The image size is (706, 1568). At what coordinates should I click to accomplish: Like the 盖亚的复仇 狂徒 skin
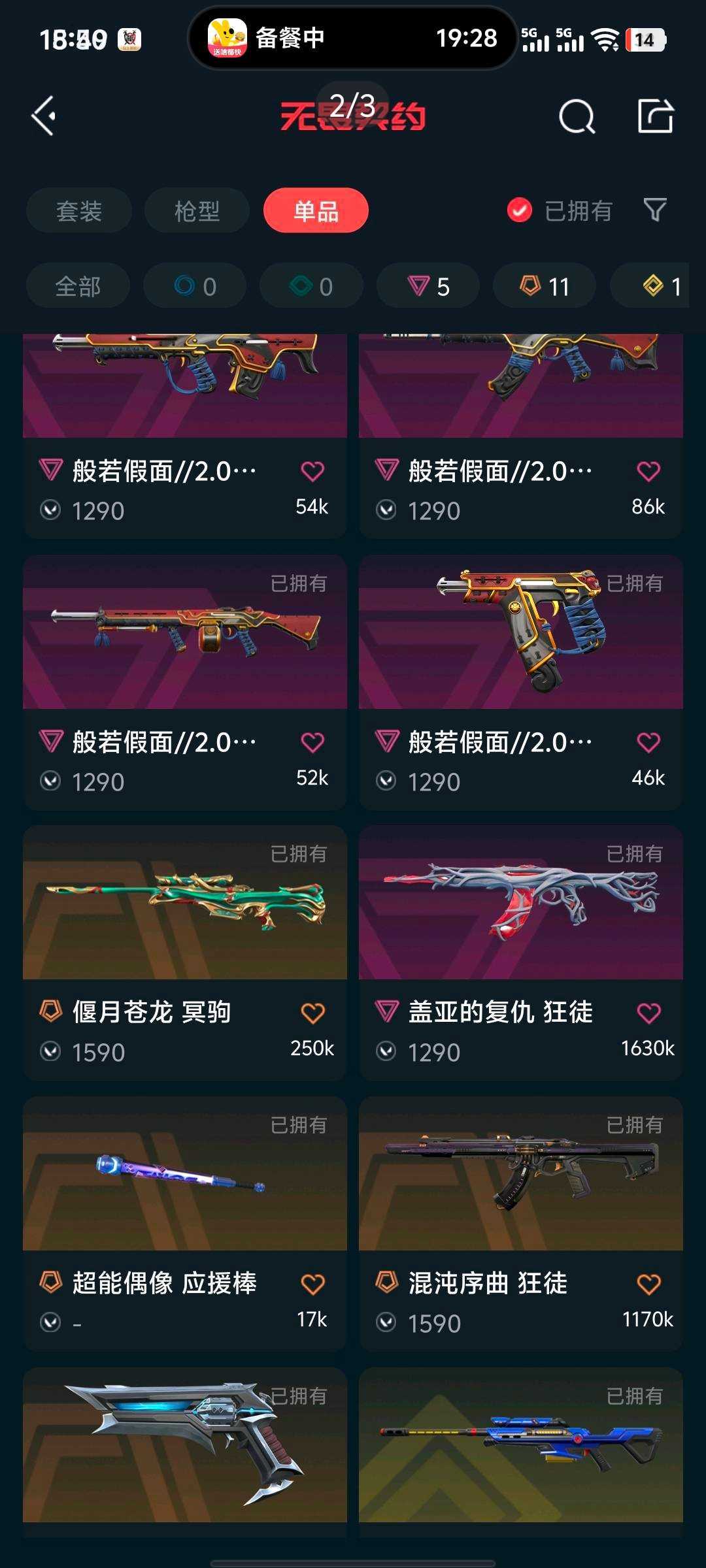coord(648,1013)
